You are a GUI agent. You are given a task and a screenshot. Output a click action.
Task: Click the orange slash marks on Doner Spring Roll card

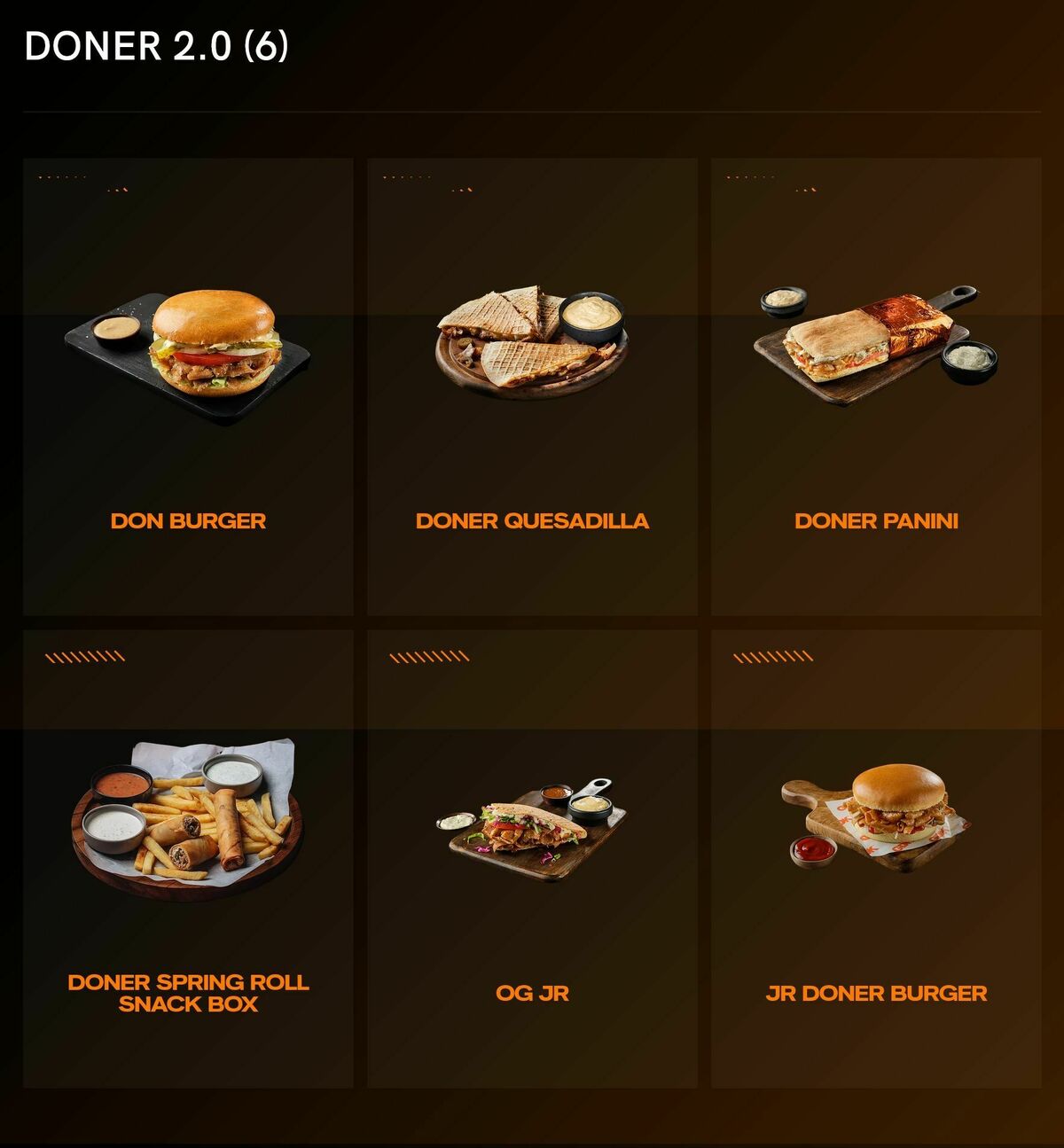pos(82,656)
